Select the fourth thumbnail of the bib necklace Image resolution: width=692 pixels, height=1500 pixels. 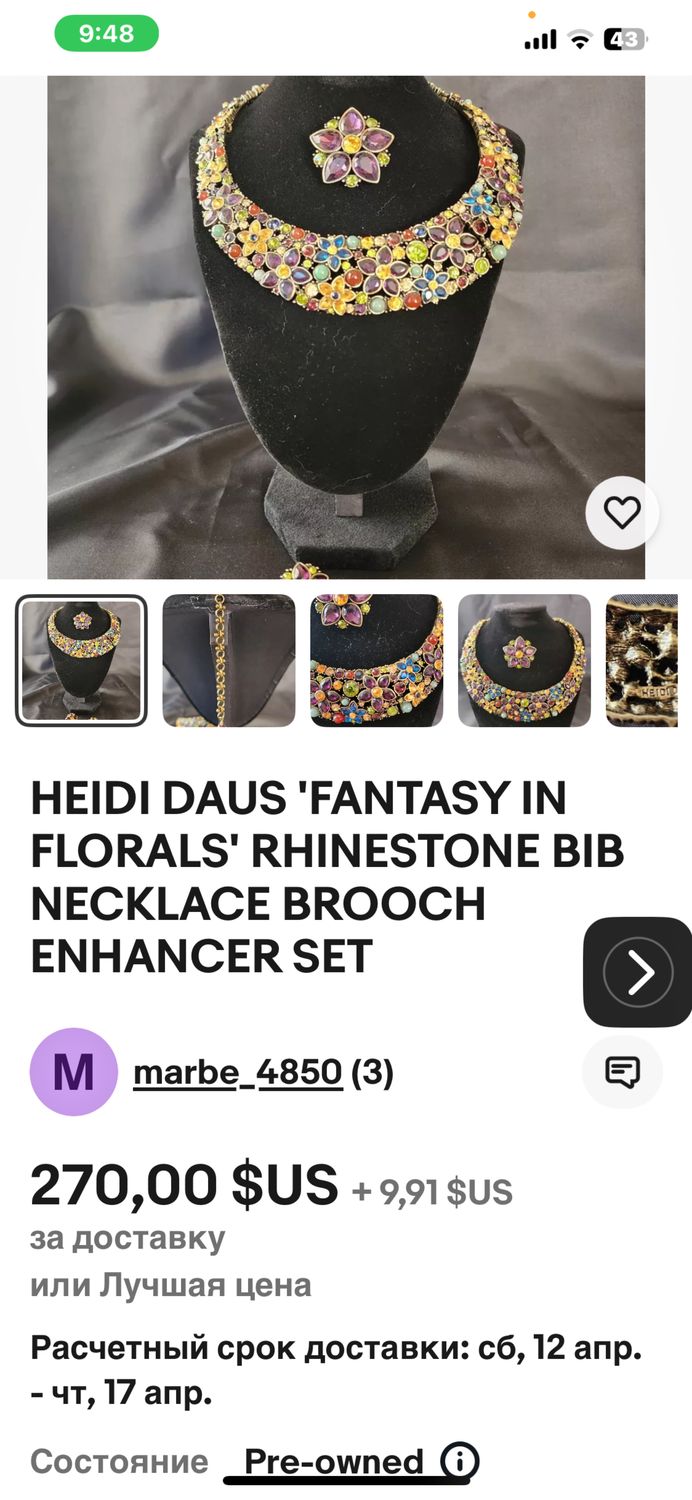point(524,660)
